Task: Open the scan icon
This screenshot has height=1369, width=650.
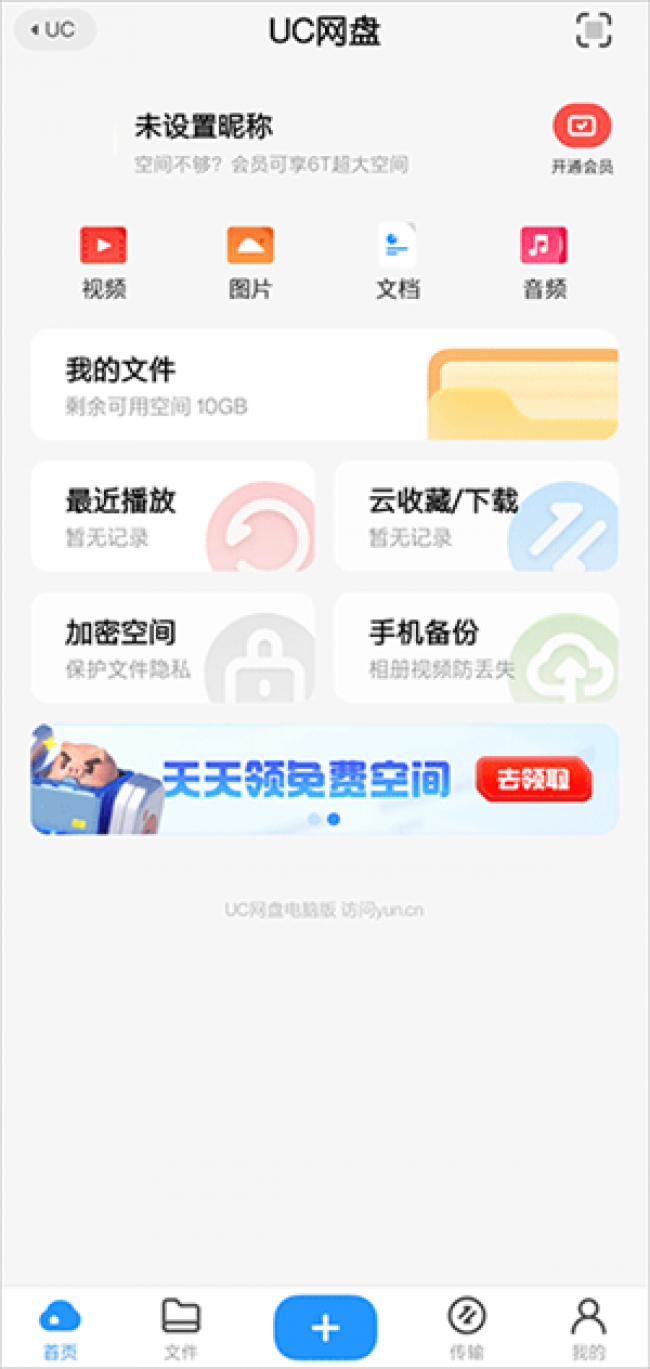Action: [594, 31]
